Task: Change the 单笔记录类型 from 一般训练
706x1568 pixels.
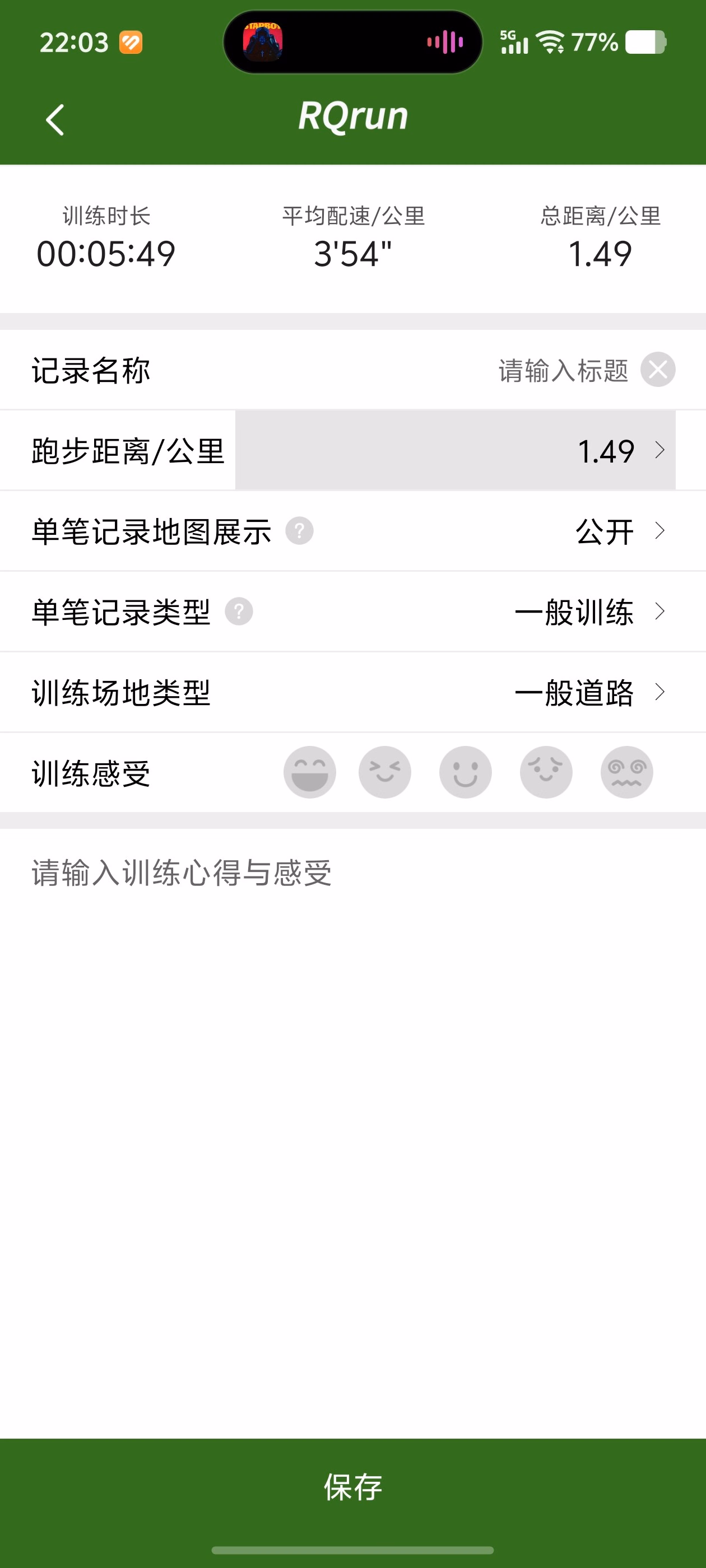Action: click(x=352, y=611)
